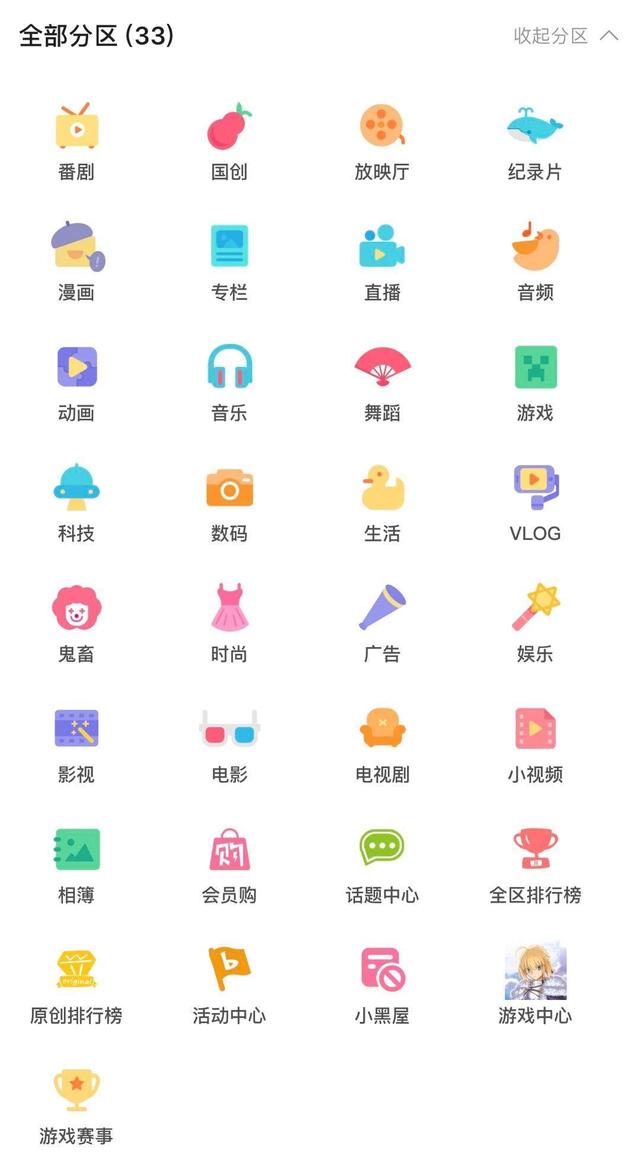The image size is (640, 1170).
Task: Open the 科技 section
Action: (76, 502)
